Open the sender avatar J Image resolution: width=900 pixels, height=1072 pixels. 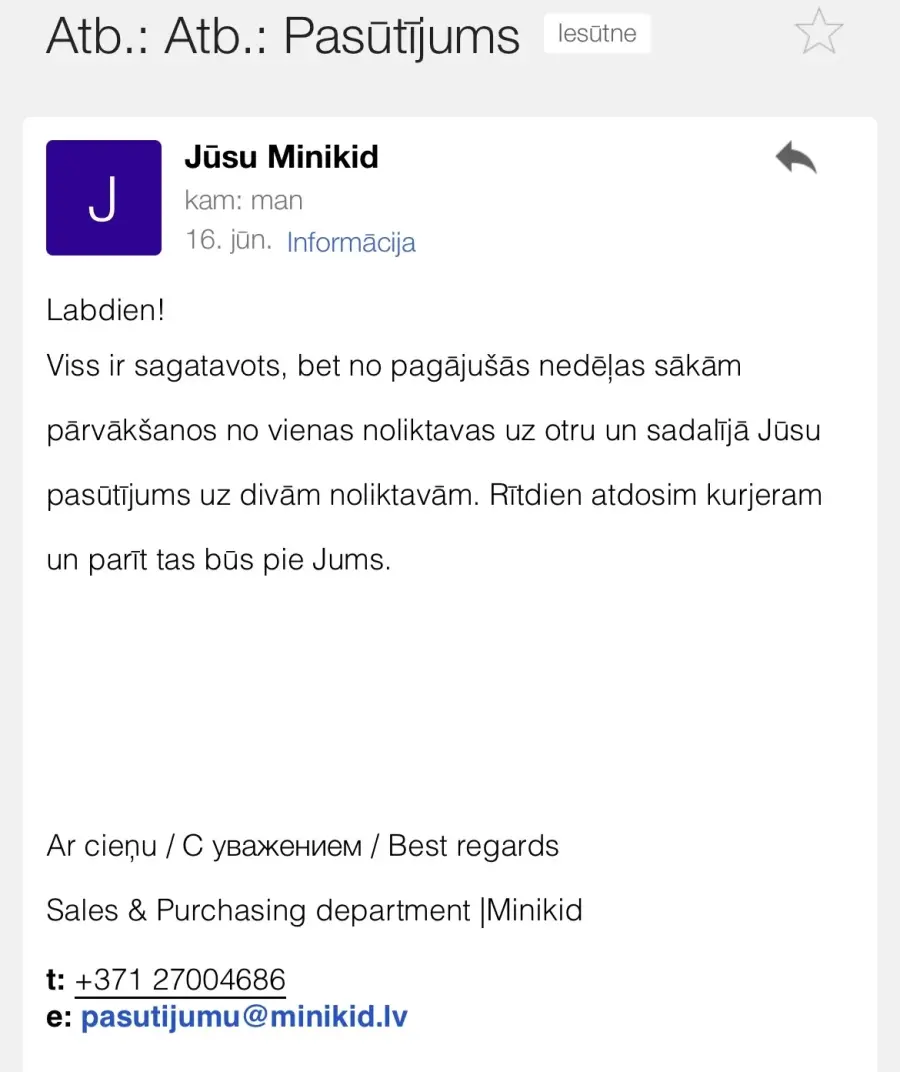click(104, 198)
